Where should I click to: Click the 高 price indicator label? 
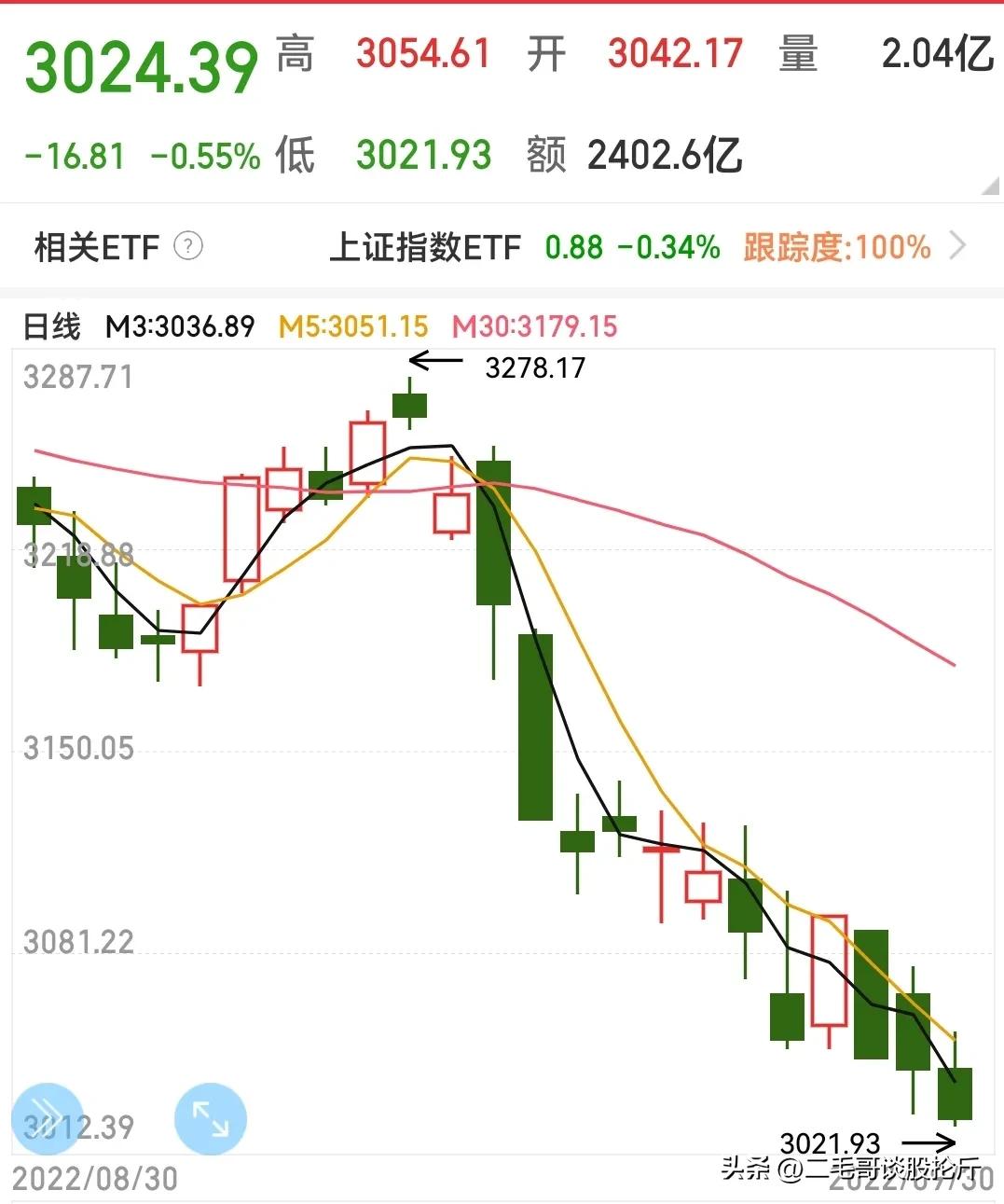tap(295, 56)
